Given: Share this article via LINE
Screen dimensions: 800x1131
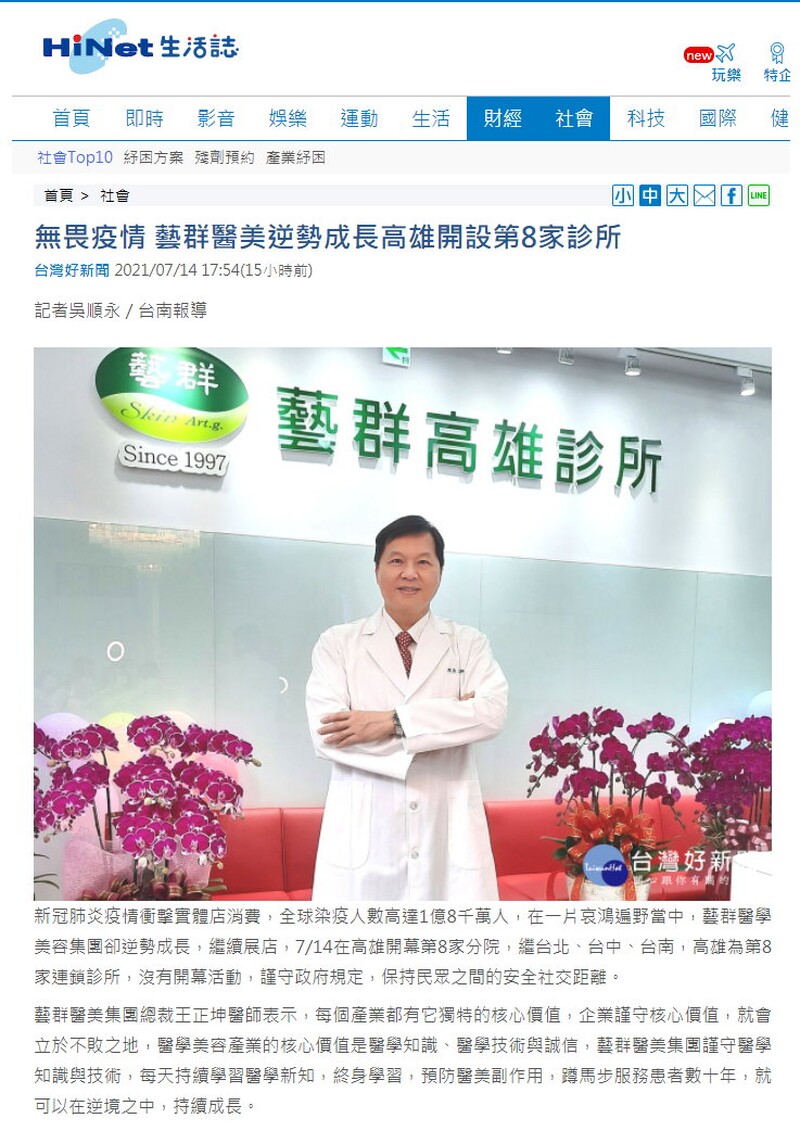Looking at the screenshot, I should (x=758, y=196).
